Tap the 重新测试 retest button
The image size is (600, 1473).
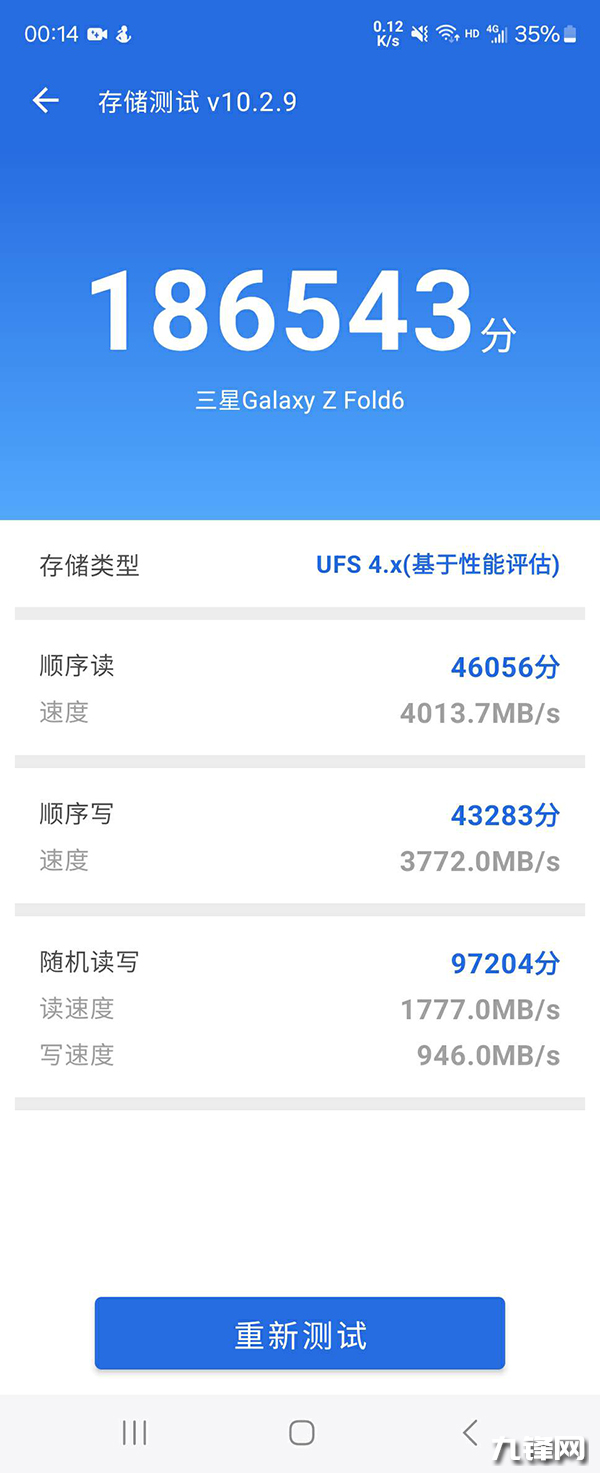[300, 1333]
